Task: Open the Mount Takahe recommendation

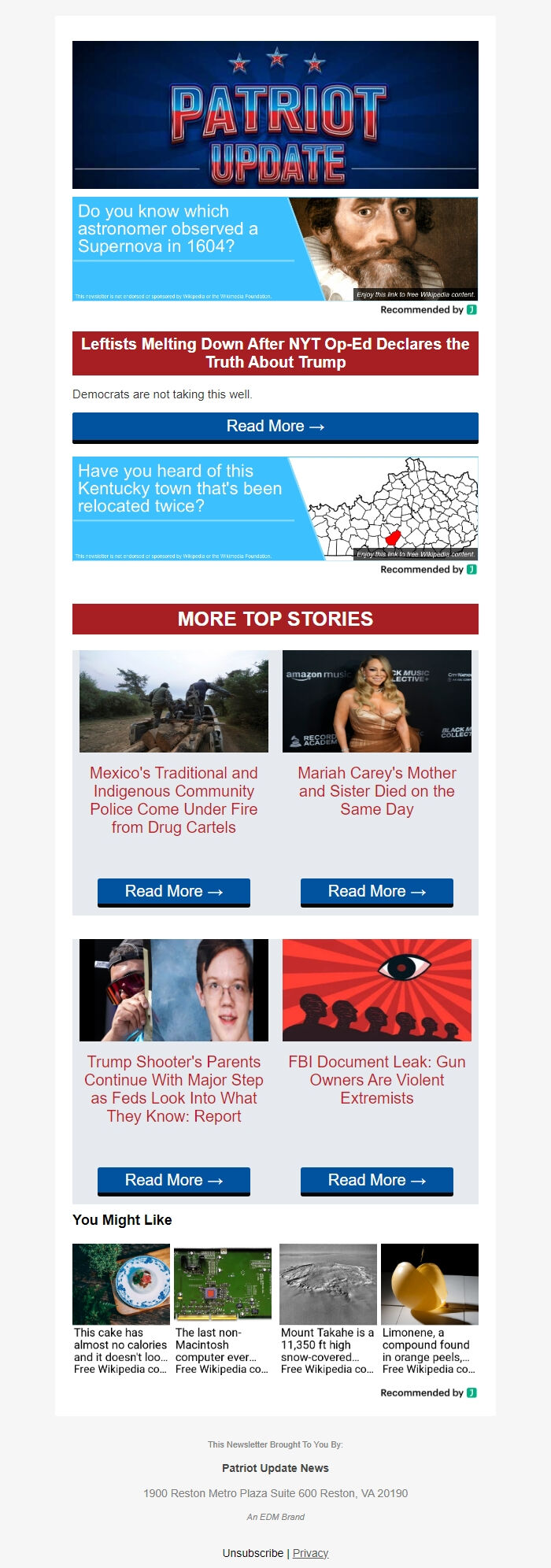Action: [x=327, y=1310]
